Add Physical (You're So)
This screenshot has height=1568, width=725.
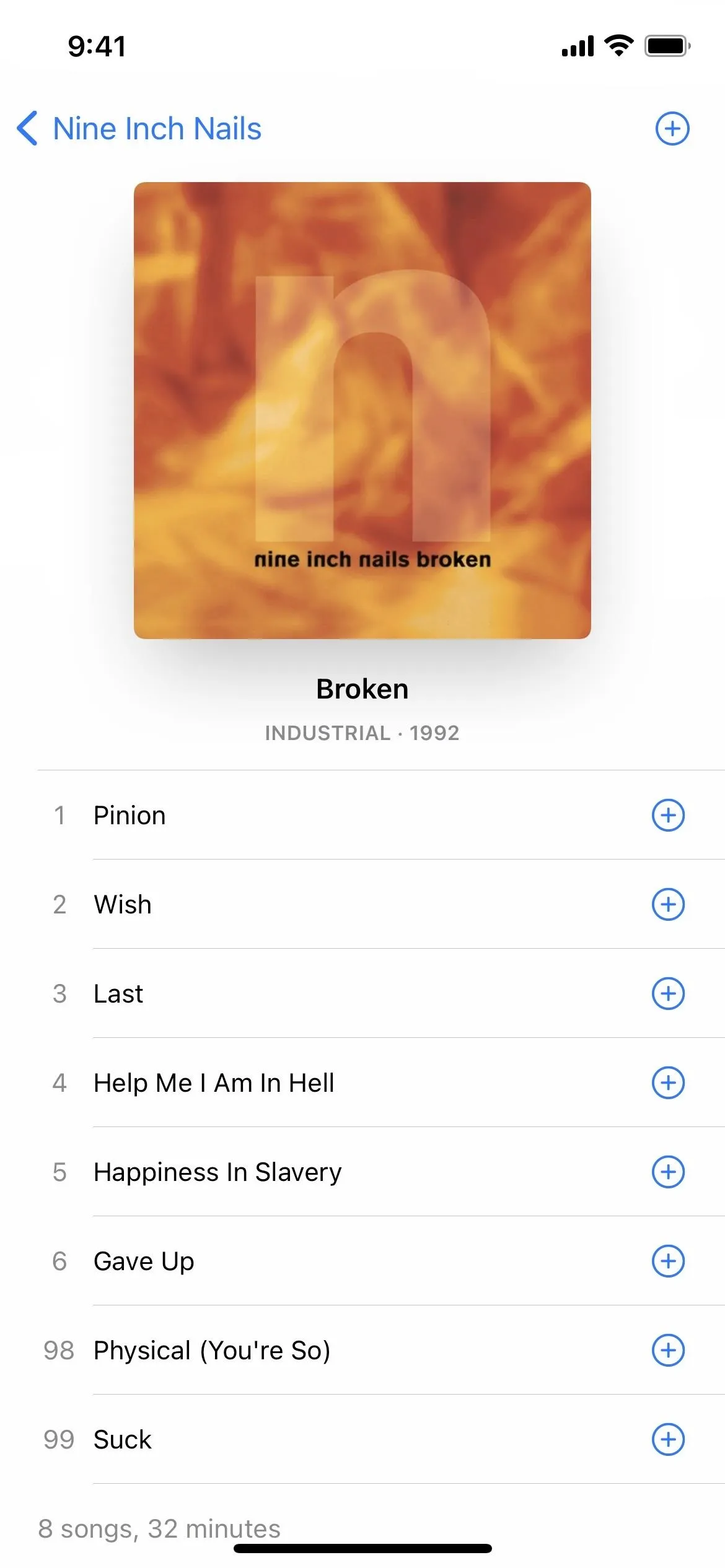[x=668, y=1350]
